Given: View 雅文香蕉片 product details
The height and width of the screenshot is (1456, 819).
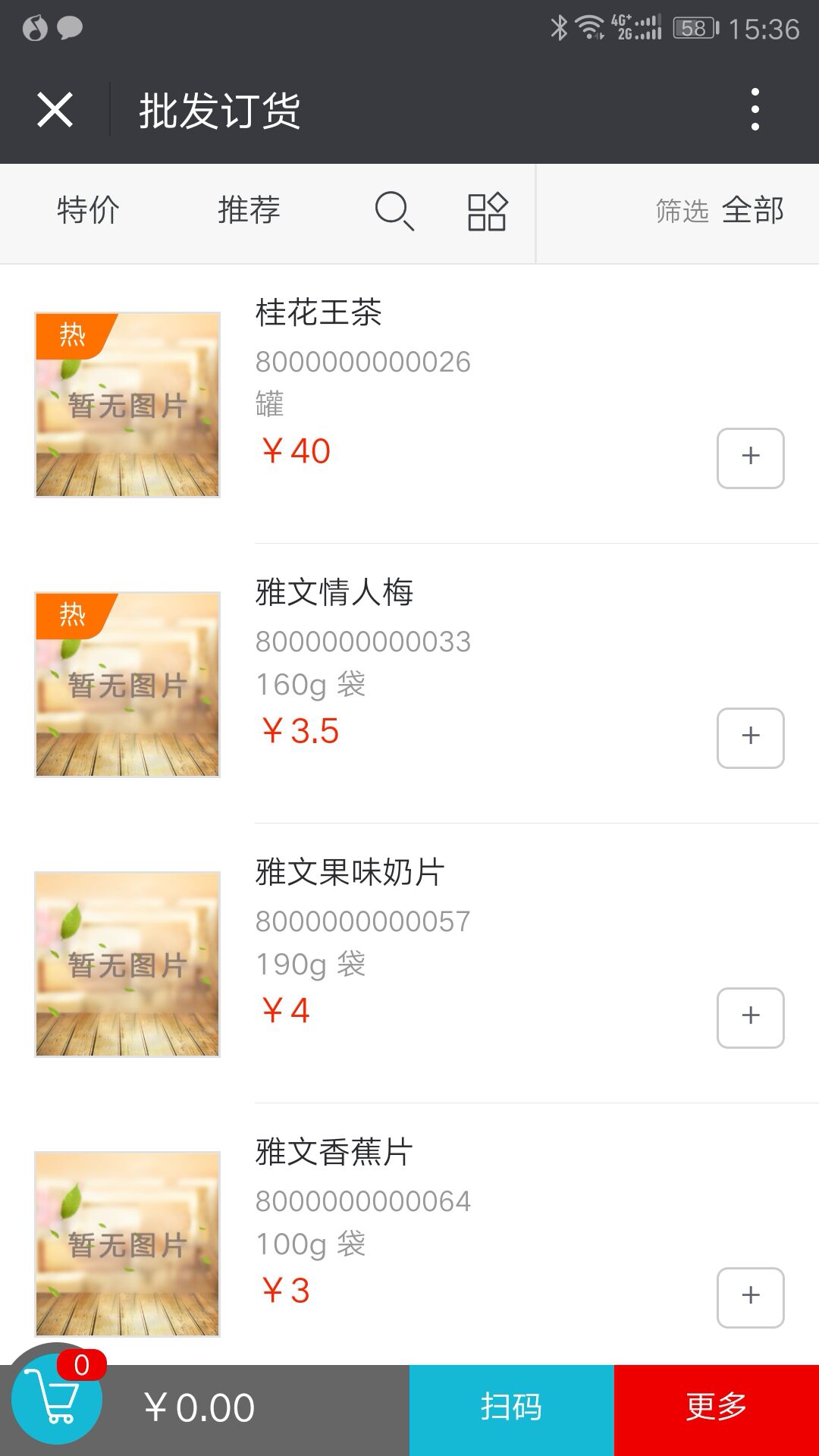Looking at the screenshot, I should coord(334,1152).
